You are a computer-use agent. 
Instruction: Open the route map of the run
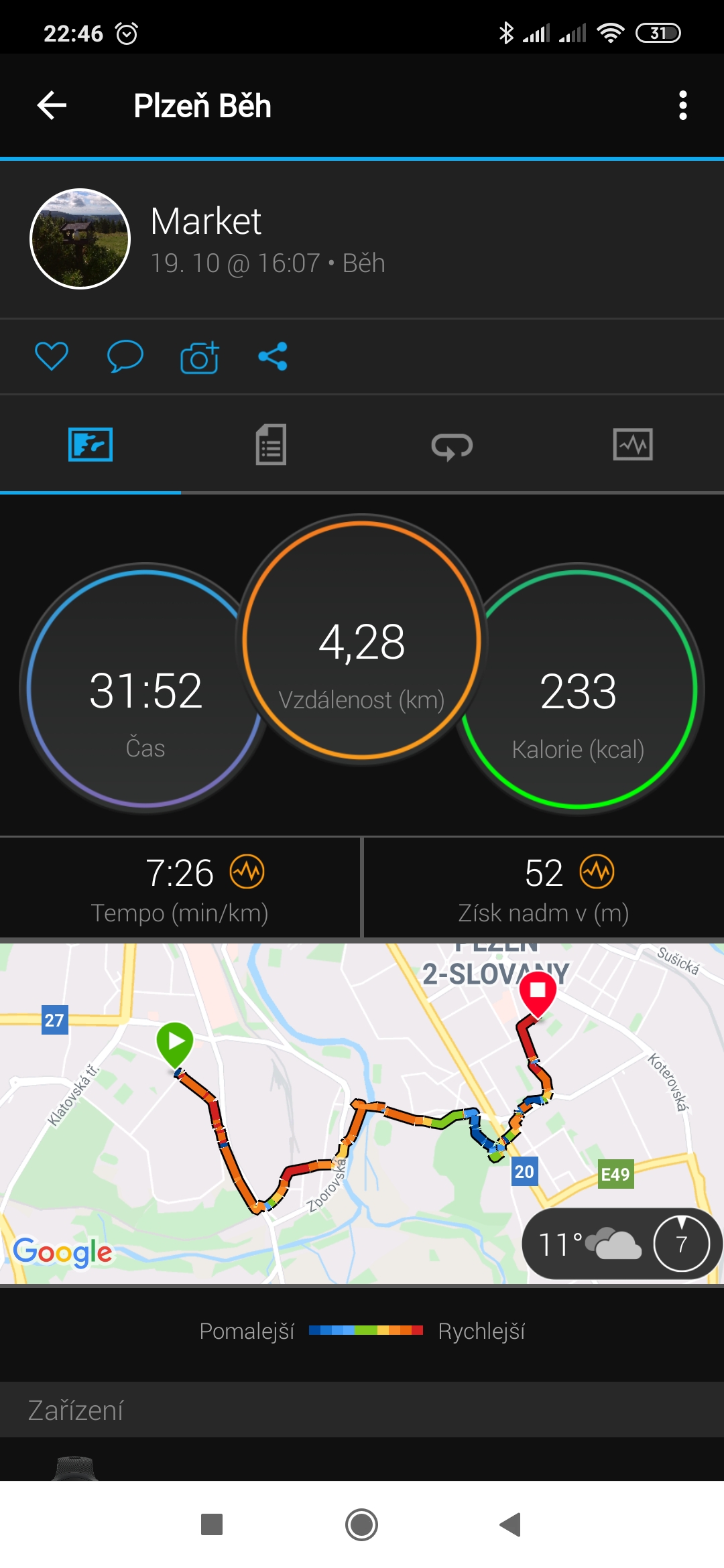pyautogui.click(x=362, y=1114)
